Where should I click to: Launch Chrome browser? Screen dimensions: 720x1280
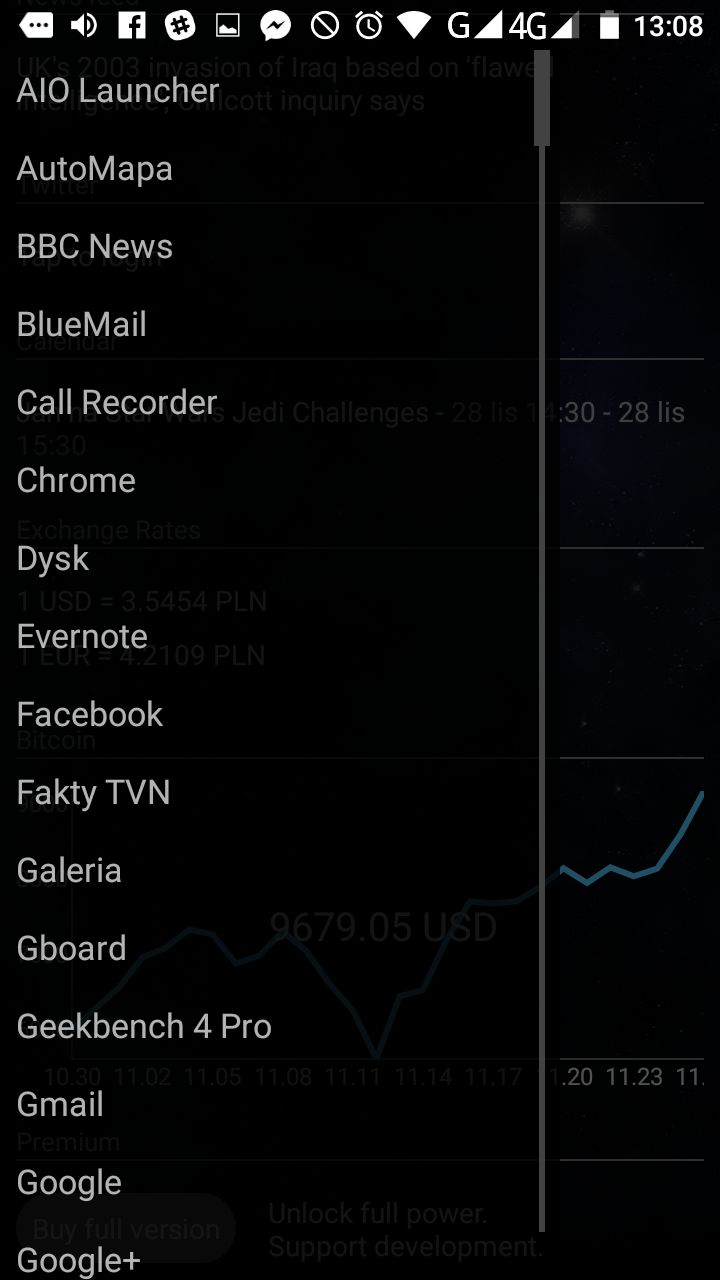76,480
